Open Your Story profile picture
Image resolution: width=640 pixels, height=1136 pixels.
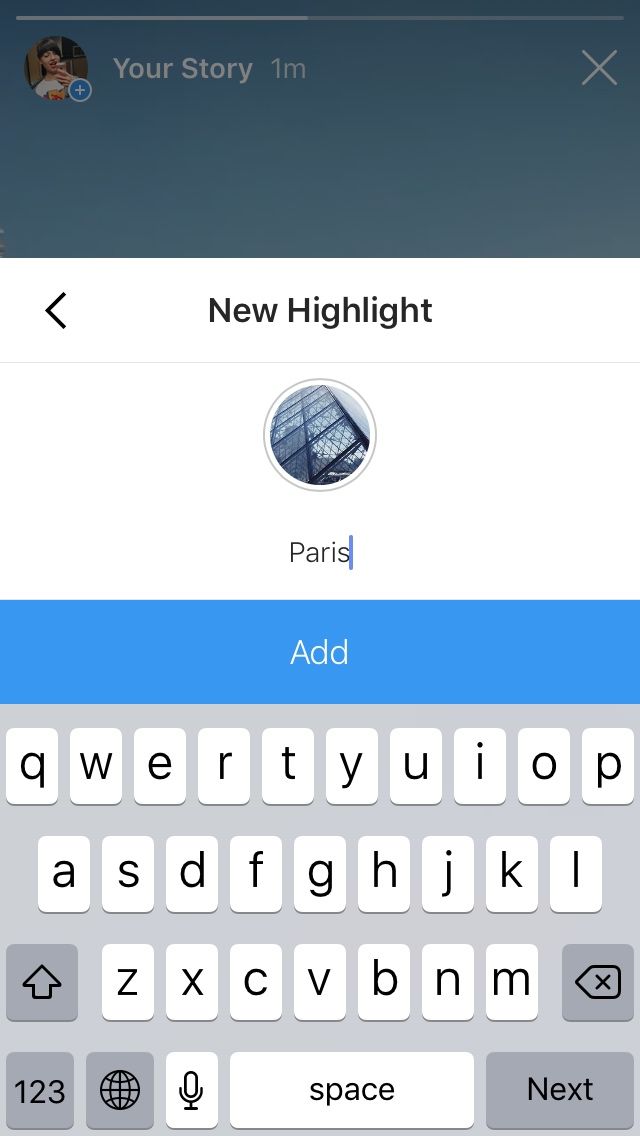56,68
